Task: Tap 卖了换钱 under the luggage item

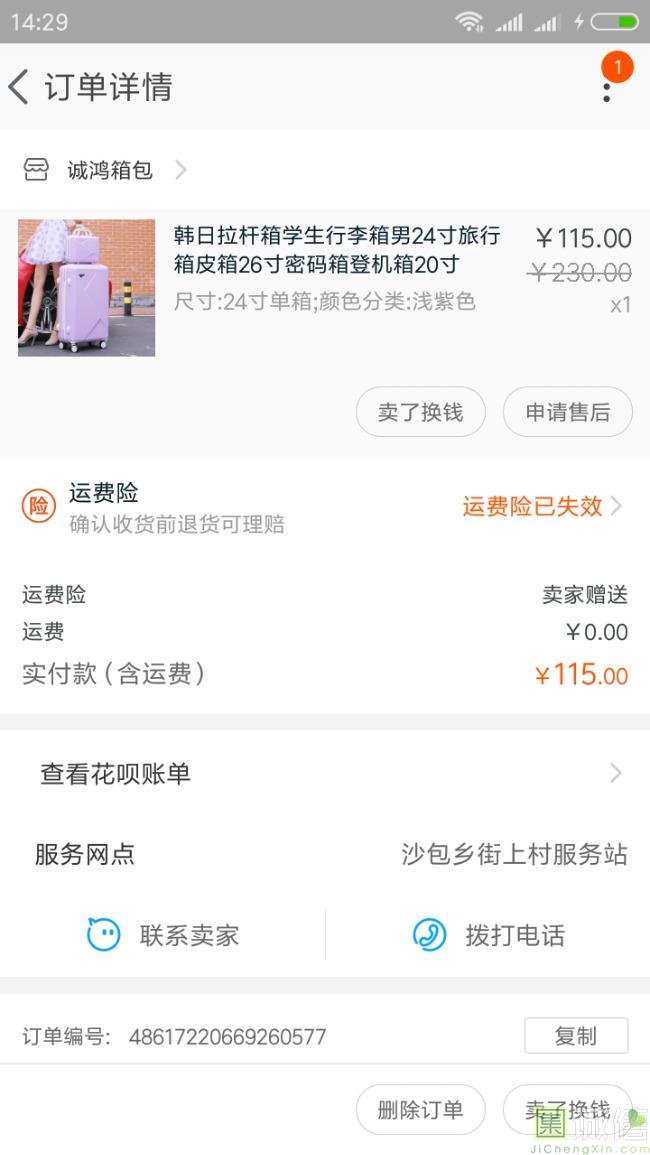Action: tap(420, 412)
